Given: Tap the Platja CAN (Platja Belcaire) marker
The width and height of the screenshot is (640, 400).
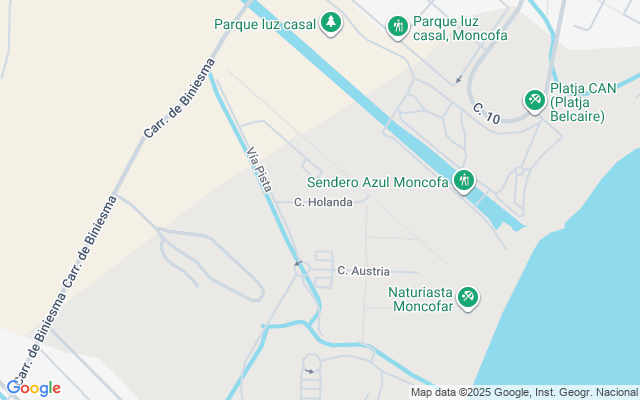Looking at the screenshot, I should [535, 99].
